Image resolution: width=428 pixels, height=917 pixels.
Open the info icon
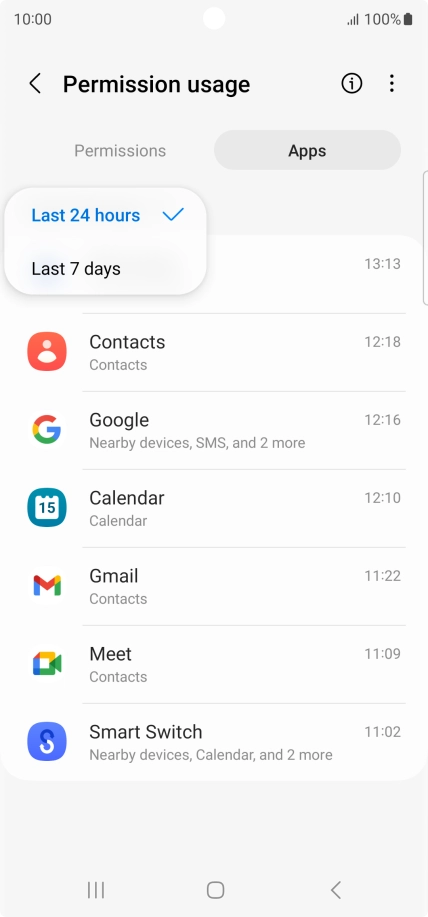coord(351,84)
